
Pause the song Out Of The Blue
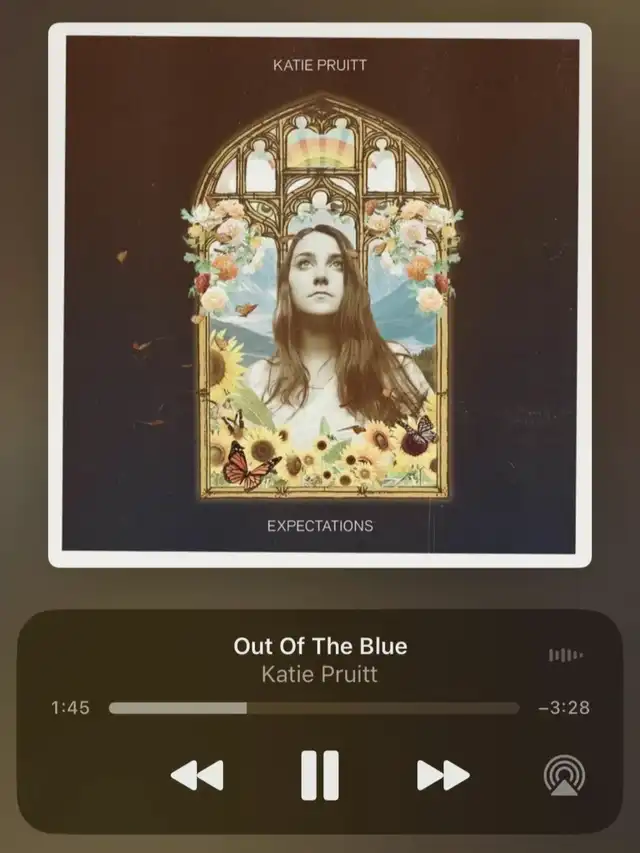(320, 775)
